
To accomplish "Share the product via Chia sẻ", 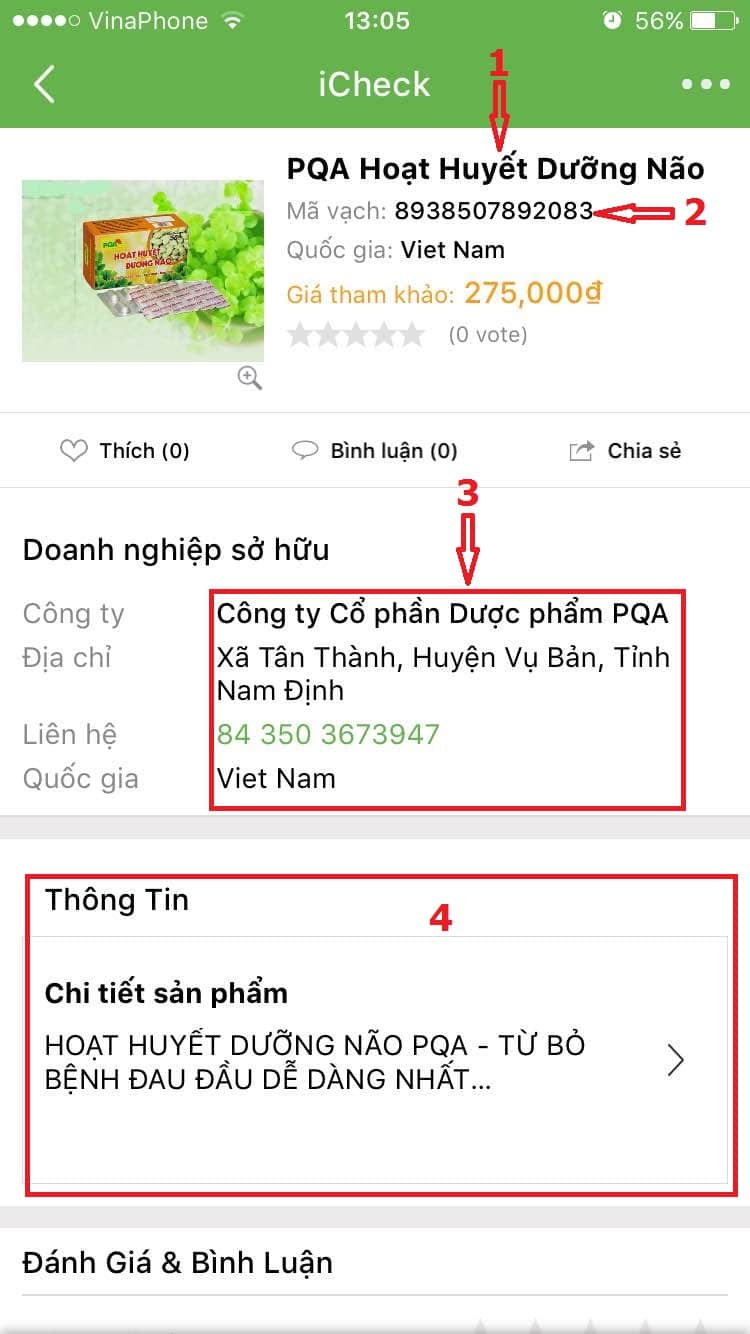I will click(625, 451).
